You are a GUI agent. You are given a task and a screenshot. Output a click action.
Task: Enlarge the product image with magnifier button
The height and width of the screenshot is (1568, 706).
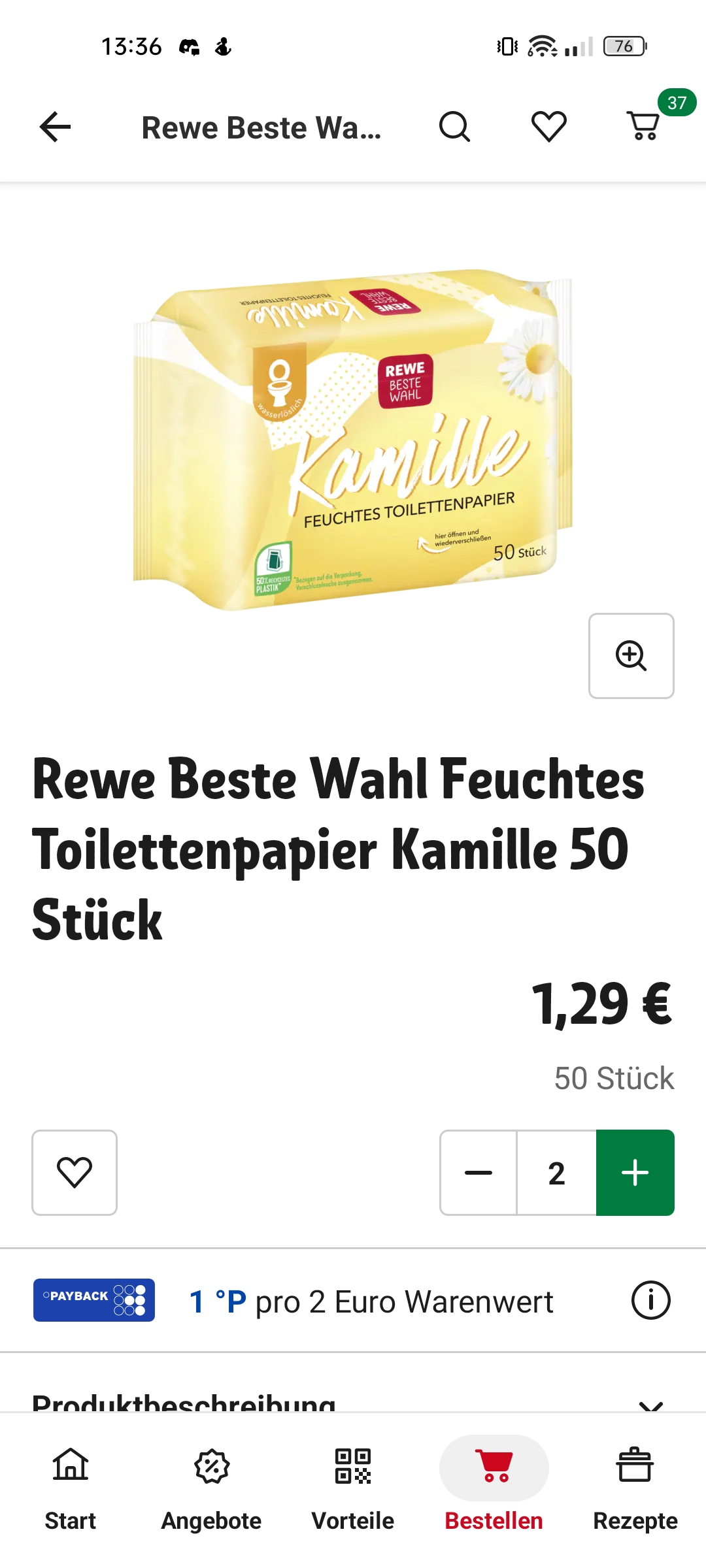coord(631,656)
